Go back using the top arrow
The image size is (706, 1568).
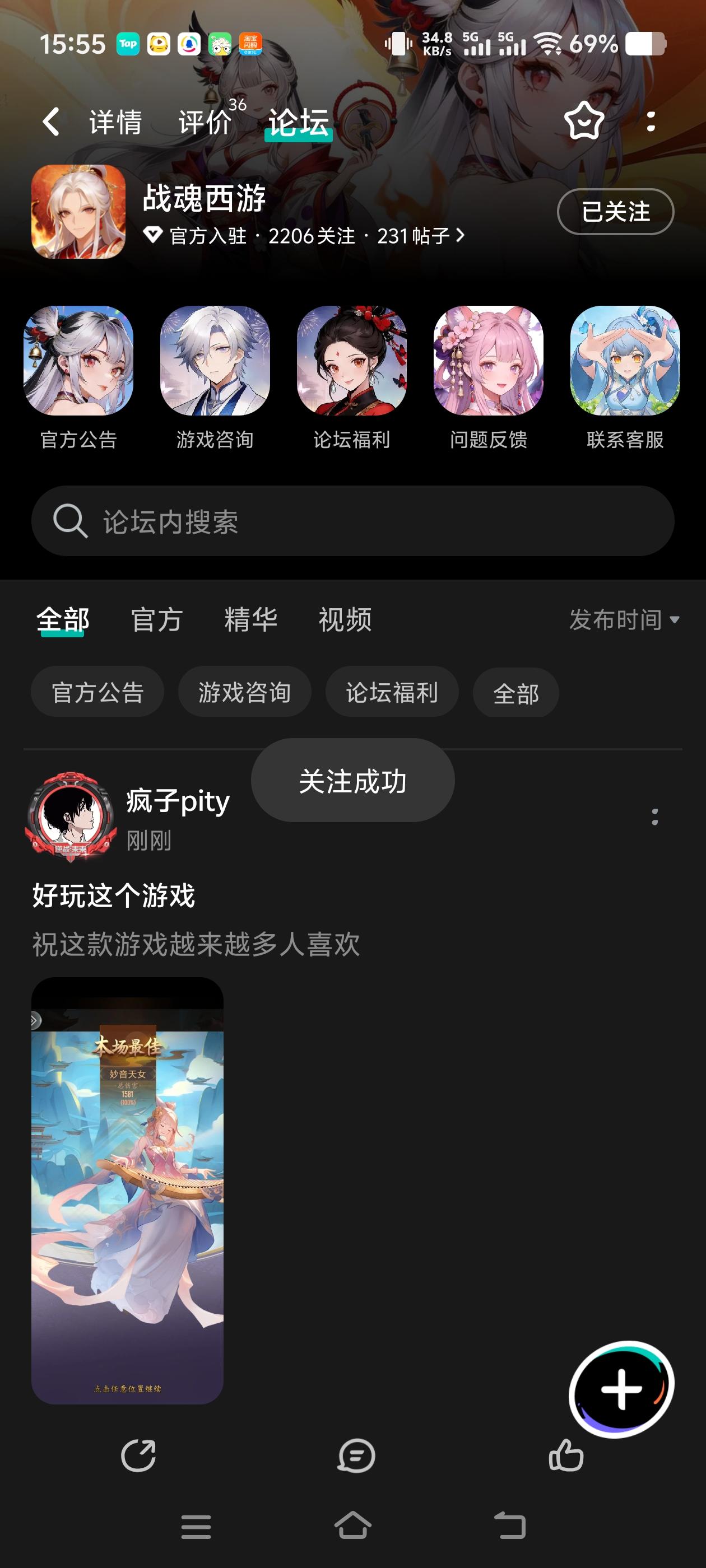(51, 122)
